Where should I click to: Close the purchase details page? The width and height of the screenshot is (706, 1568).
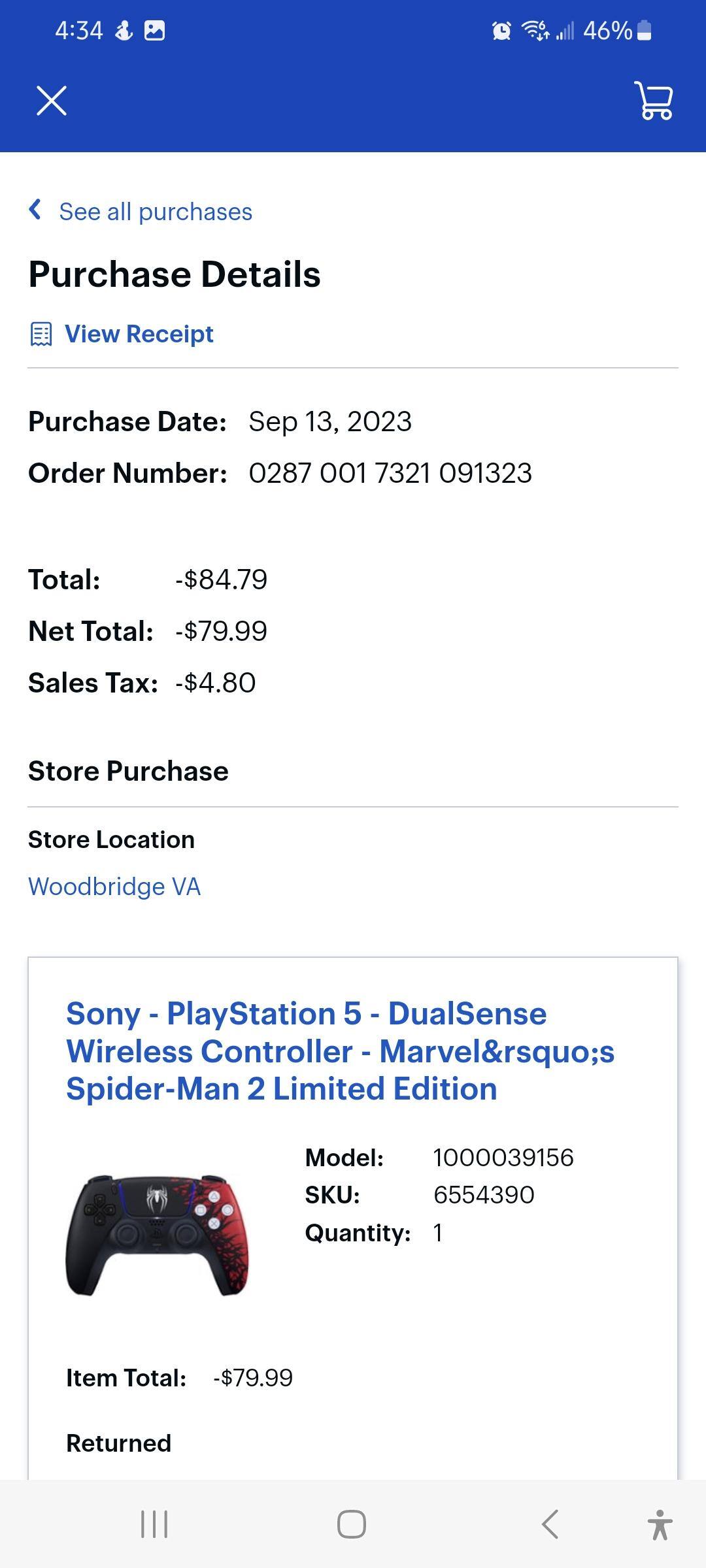click(52, 101)
